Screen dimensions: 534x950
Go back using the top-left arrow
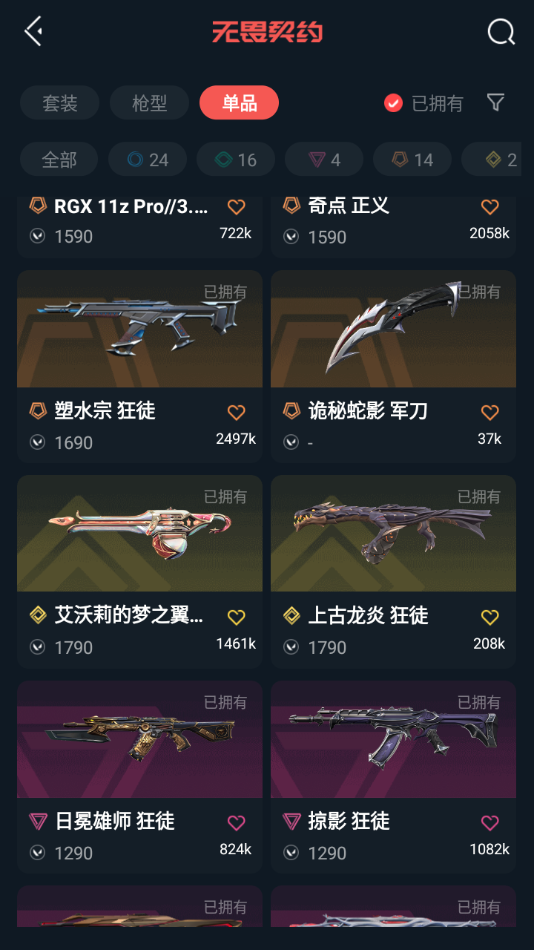pos(33,31)
